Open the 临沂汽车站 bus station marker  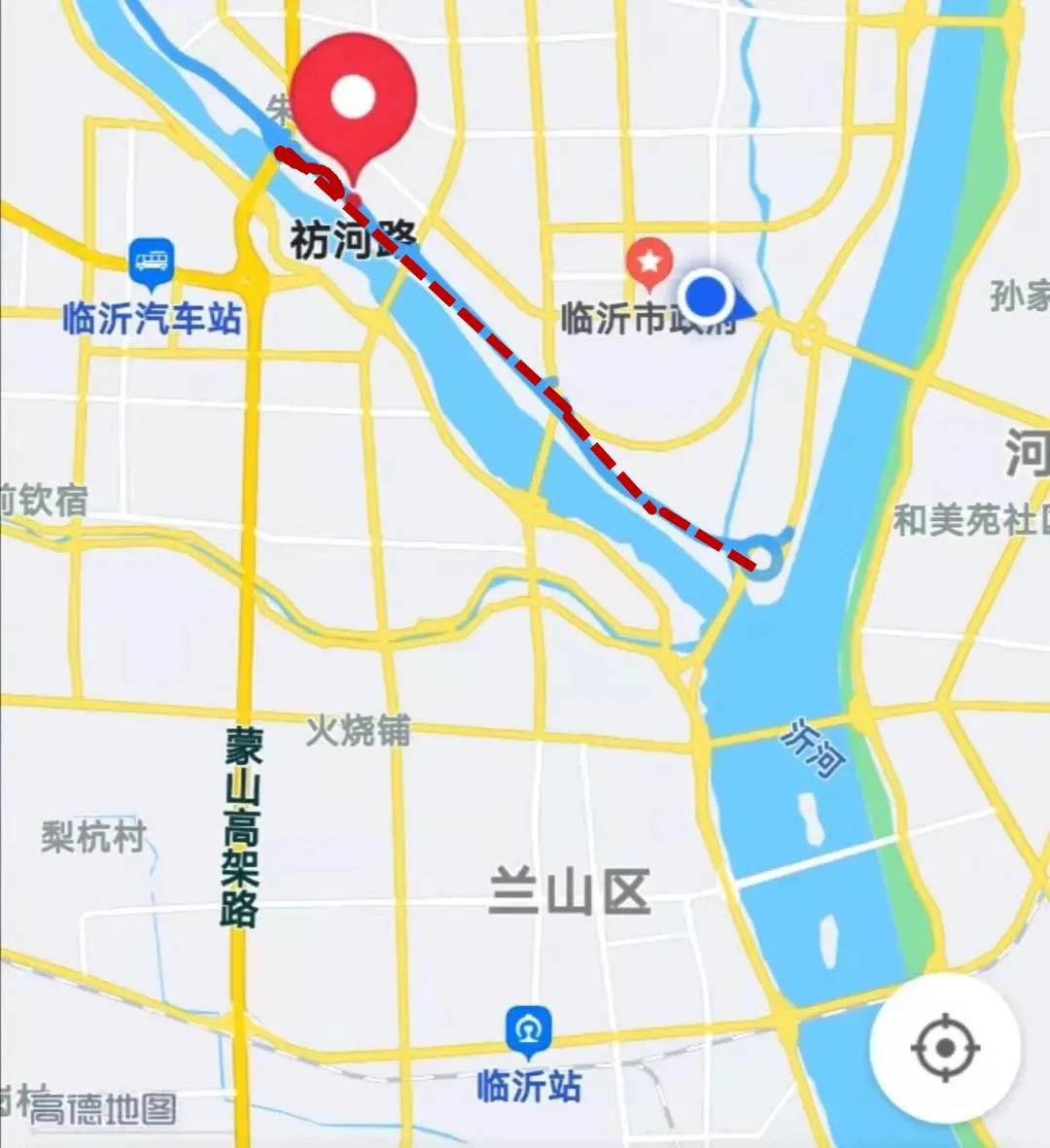pos(151,262)
